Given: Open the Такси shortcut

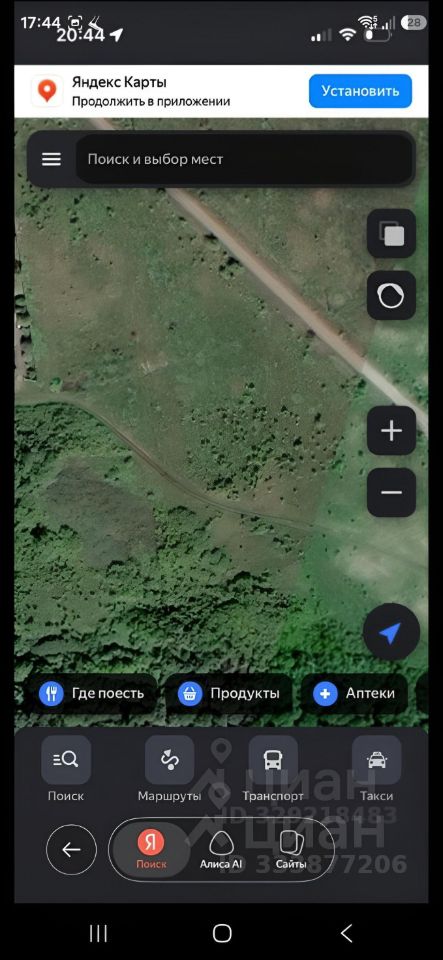Looking at the screenshot, I should pos(377,769).
